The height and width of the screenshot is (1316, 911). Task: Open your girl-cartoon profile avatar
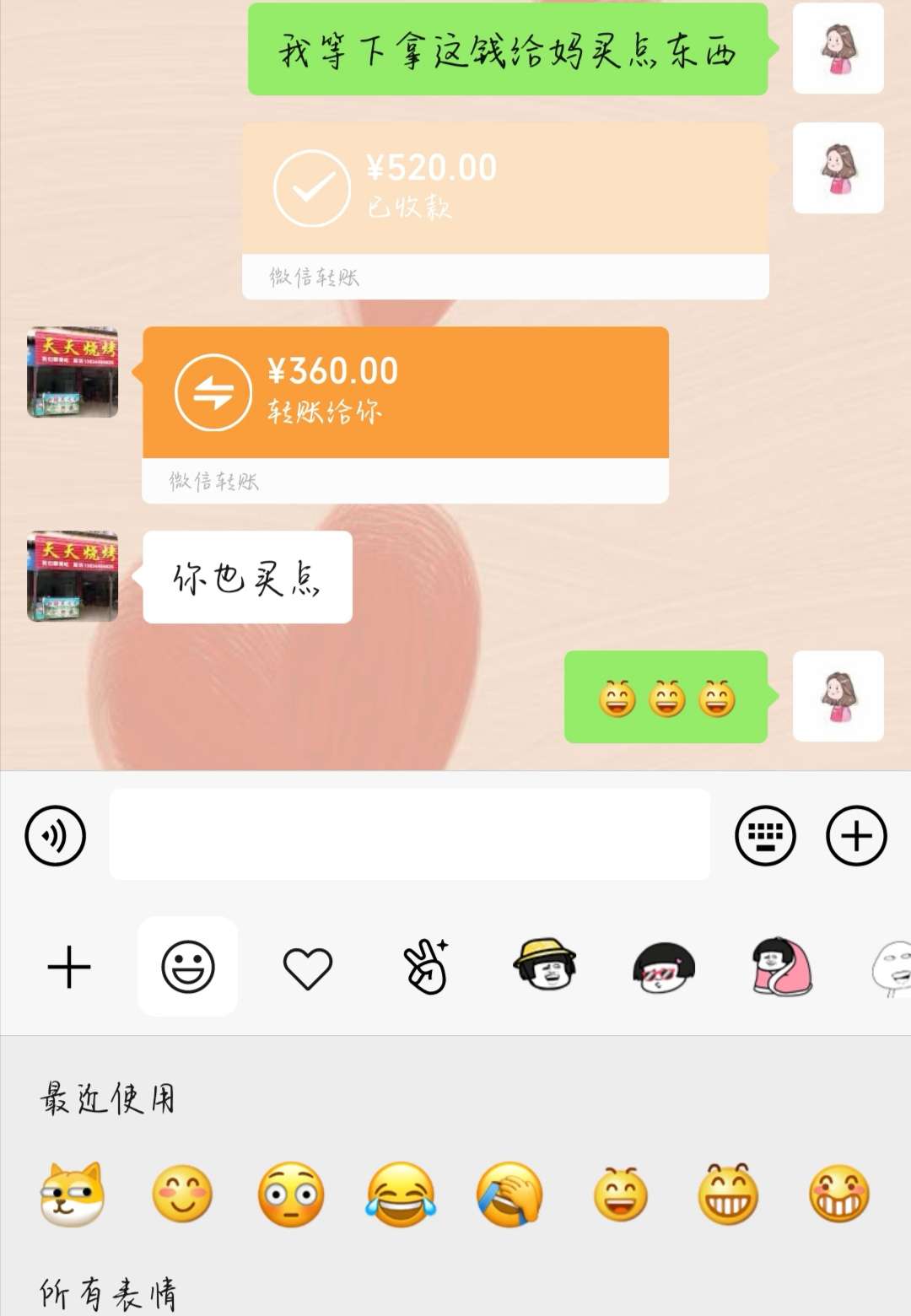click(x=838, y=49)
